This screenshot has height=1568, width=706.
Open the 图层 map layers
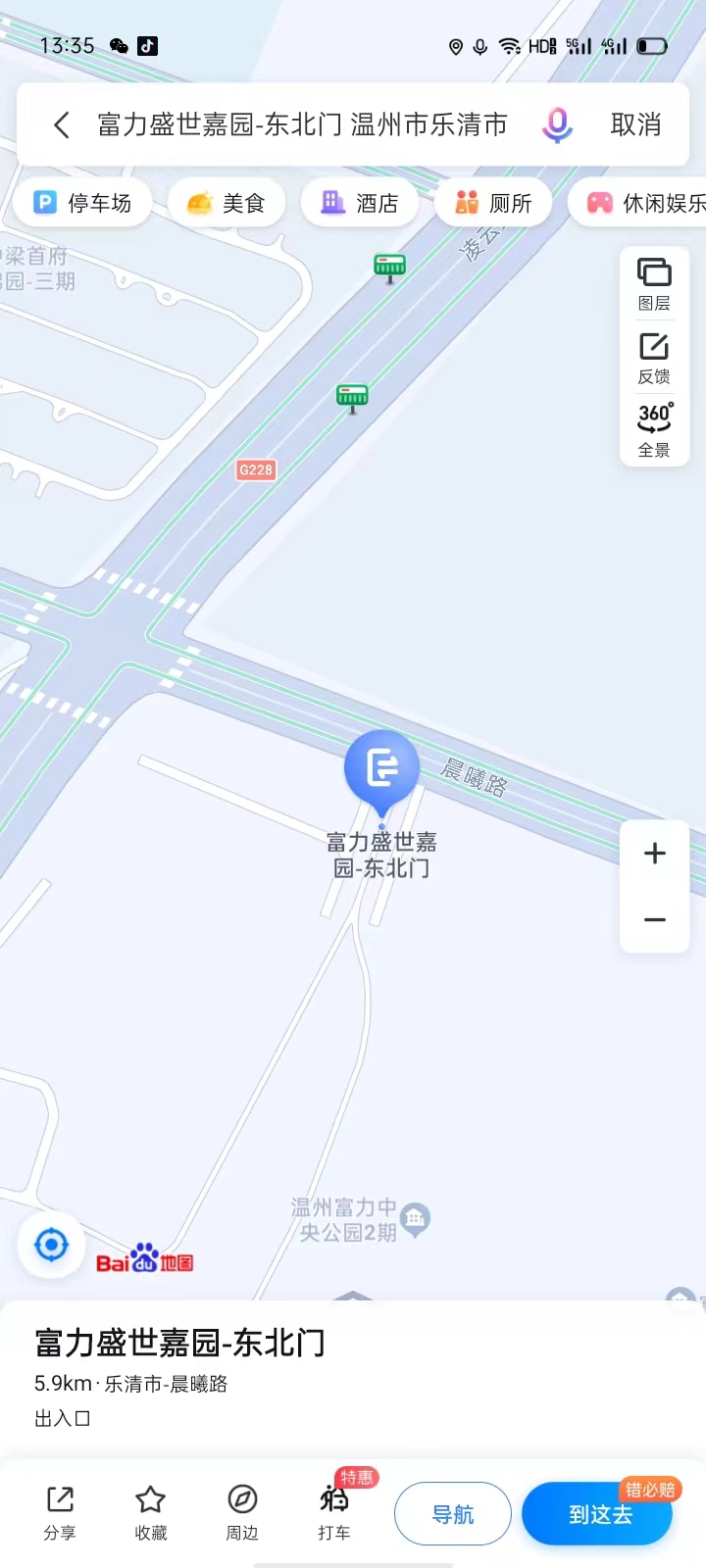(x=654, y=284)
